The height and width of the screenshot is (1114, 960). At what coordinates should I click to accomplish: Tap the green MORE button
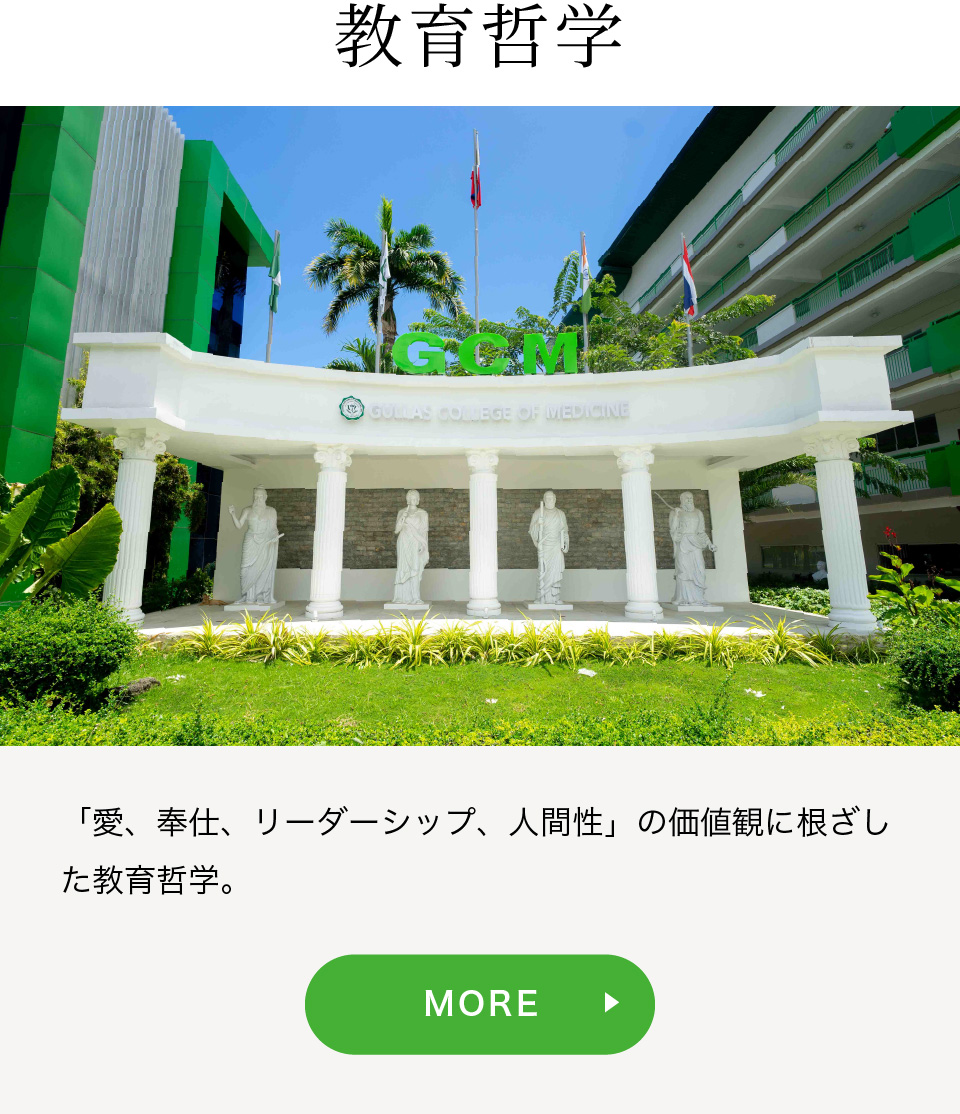[x=480, y=1004]
